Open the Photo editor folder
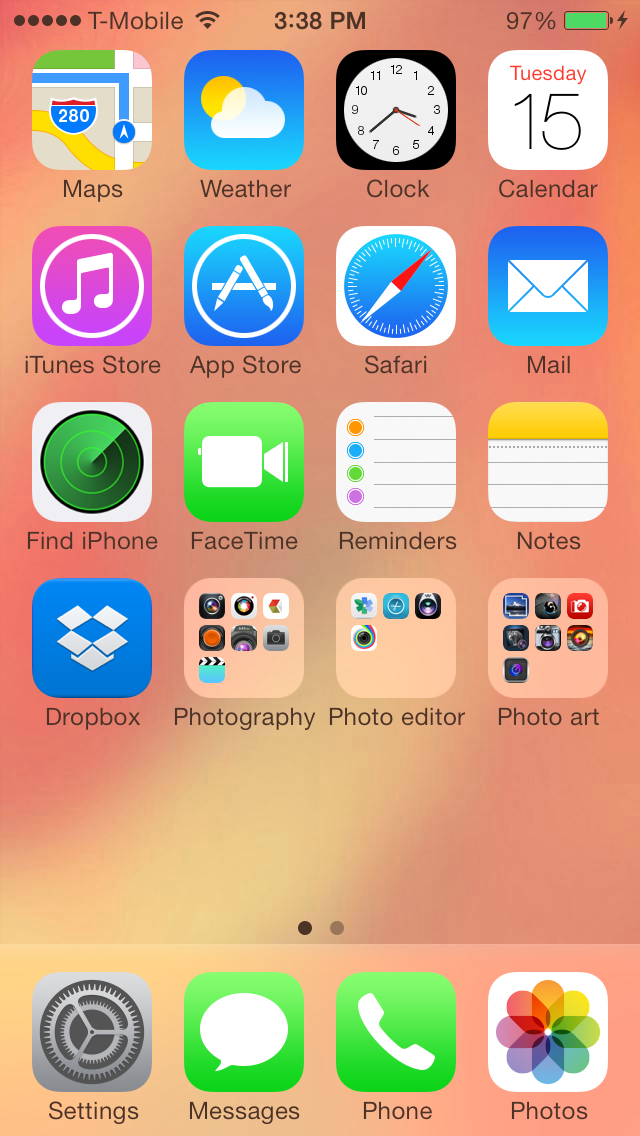This screenshot has width=640, height=1136. click(x=396, y=638)
